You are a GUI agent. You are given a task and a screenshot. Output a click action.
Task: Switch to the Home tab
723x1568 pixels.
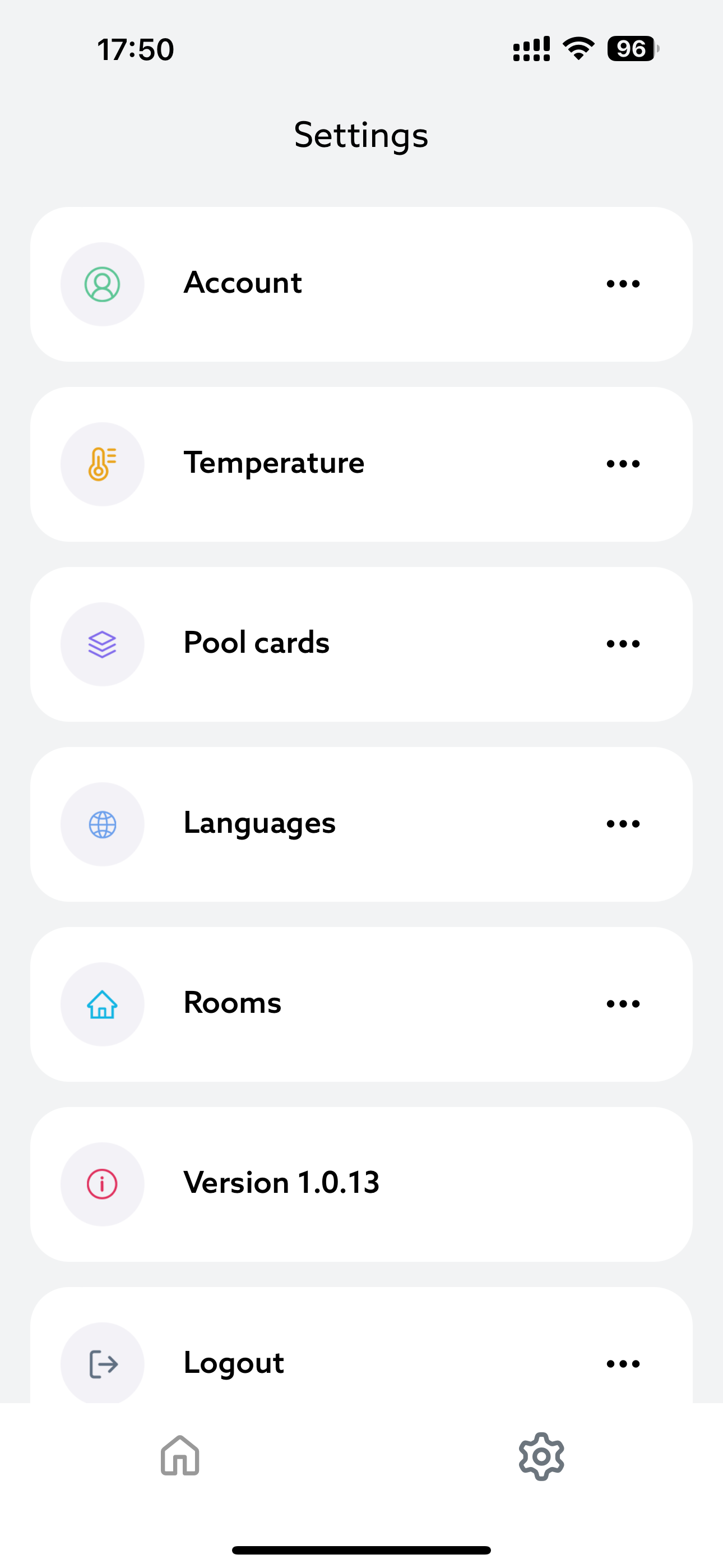coord(180,1455)
